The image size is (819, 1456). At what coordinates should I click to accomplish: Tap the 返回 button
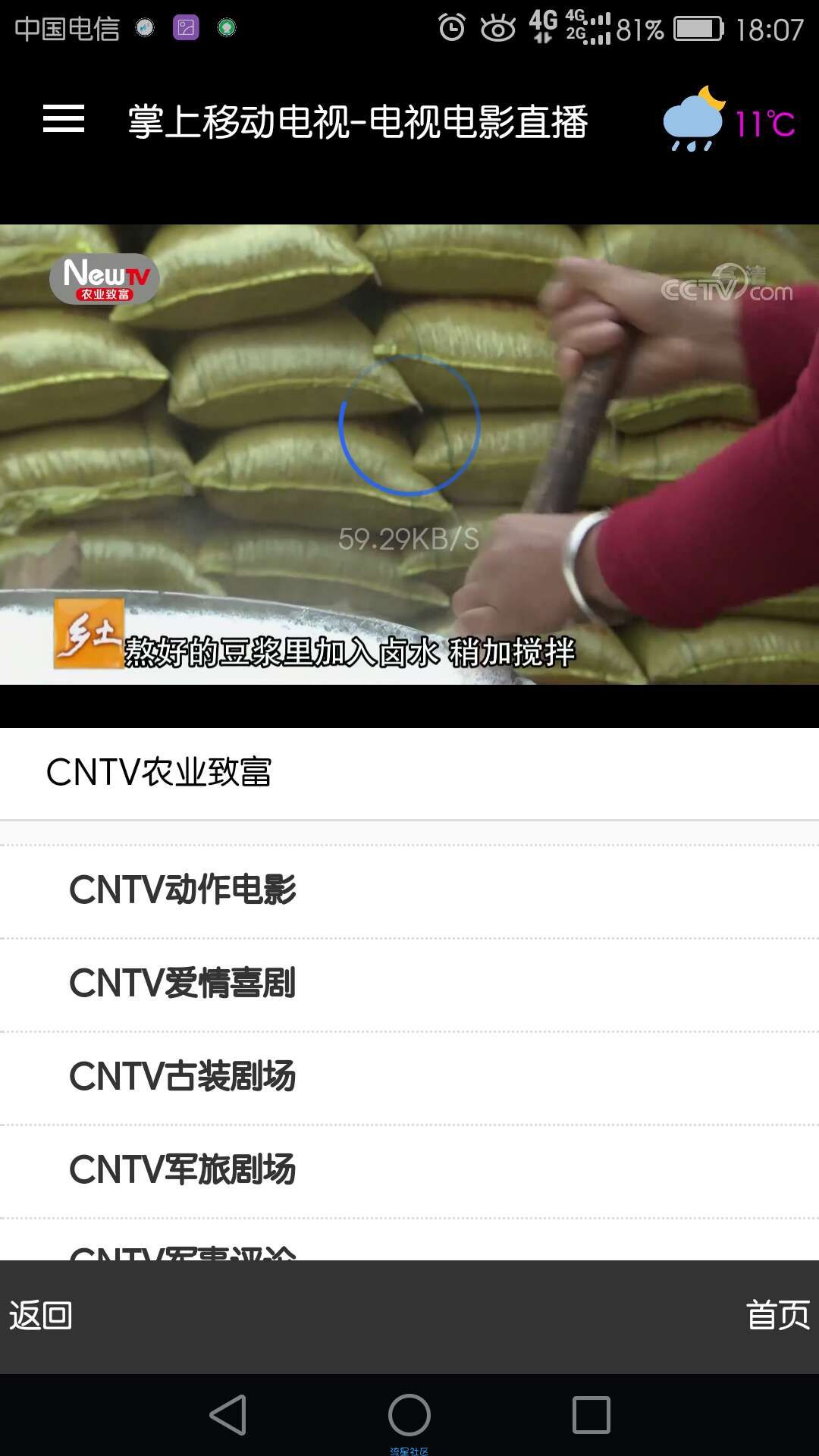(x=41, y=1316)
